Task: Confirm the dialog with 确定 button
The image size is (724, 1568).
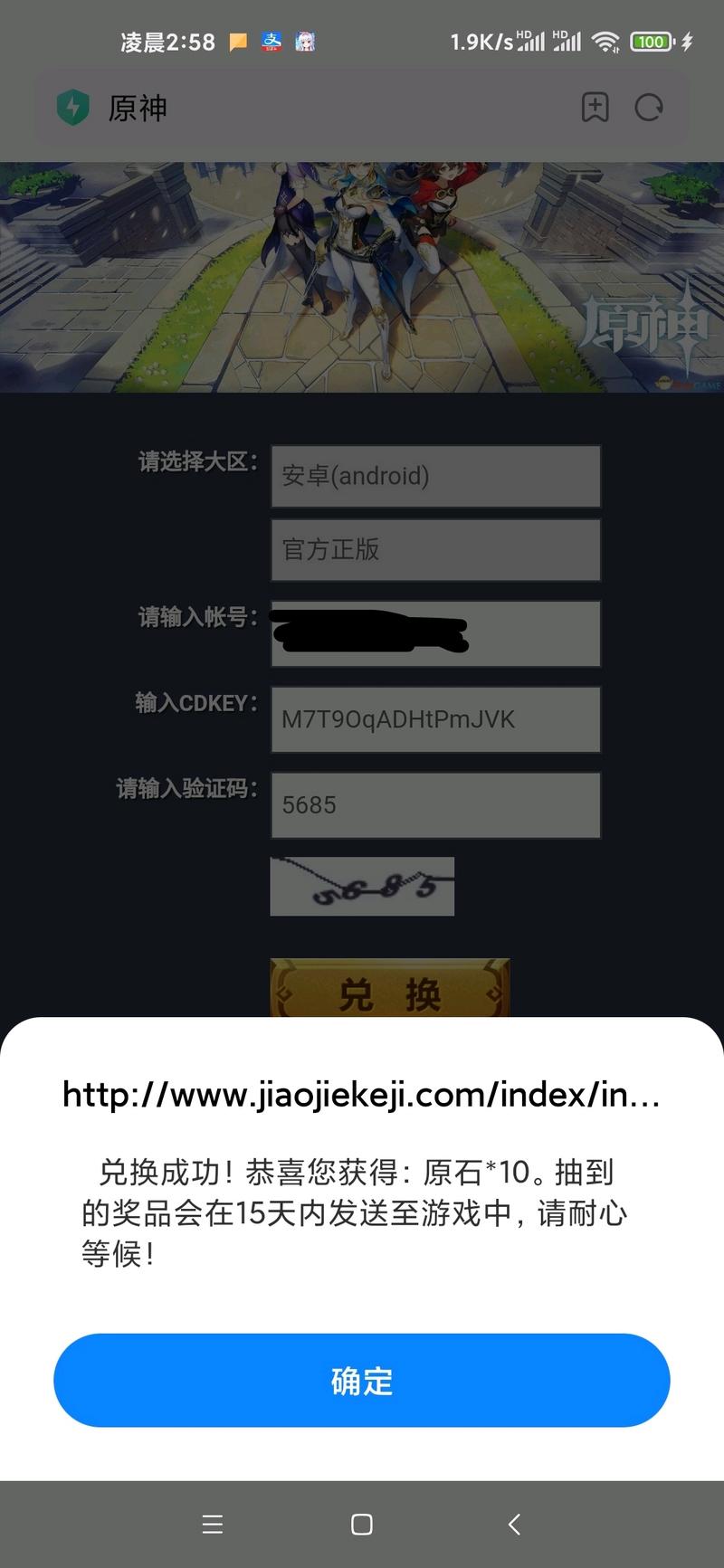Action: 361,1380
